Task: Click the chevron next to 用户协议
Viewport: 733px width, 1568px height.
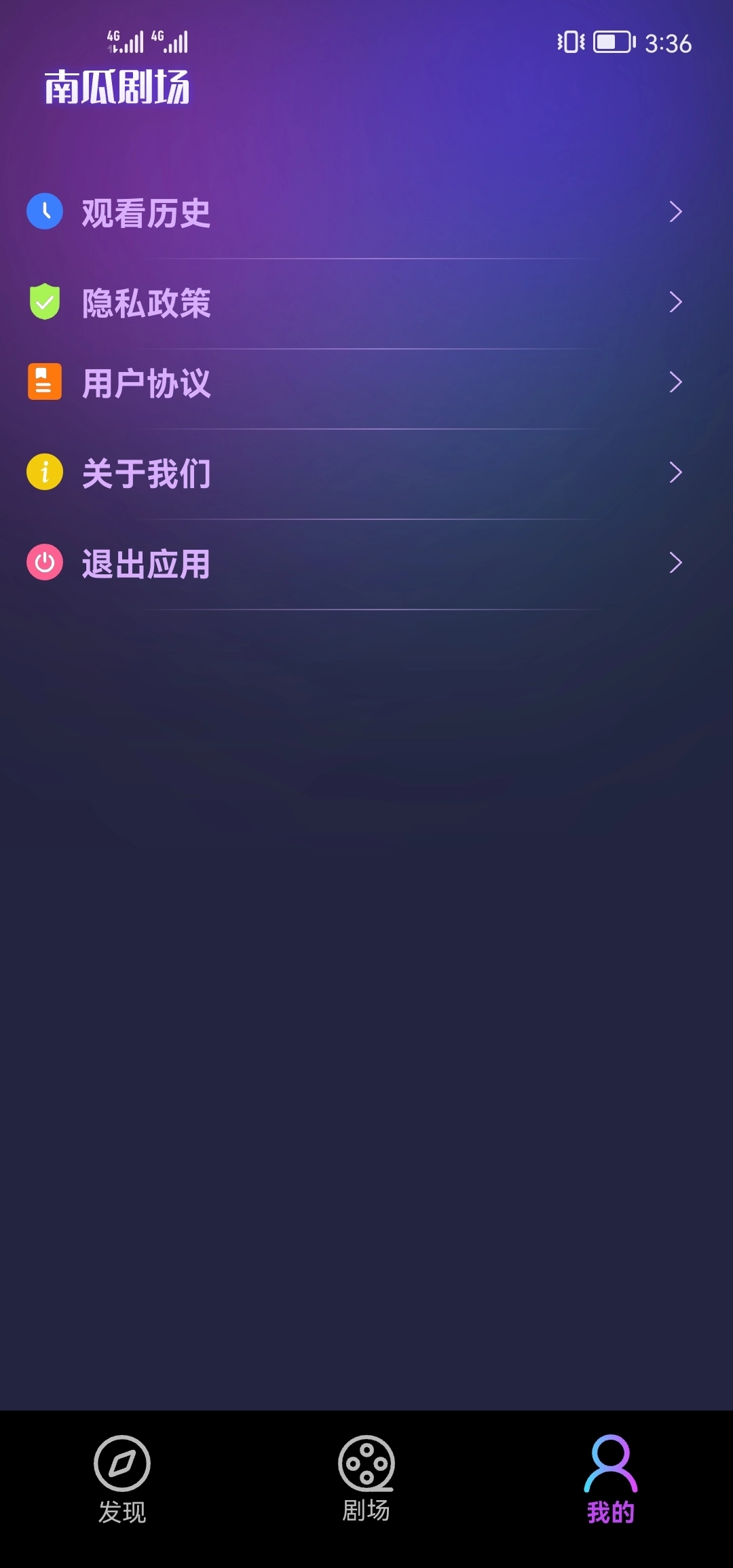Action: click(675, 383)
